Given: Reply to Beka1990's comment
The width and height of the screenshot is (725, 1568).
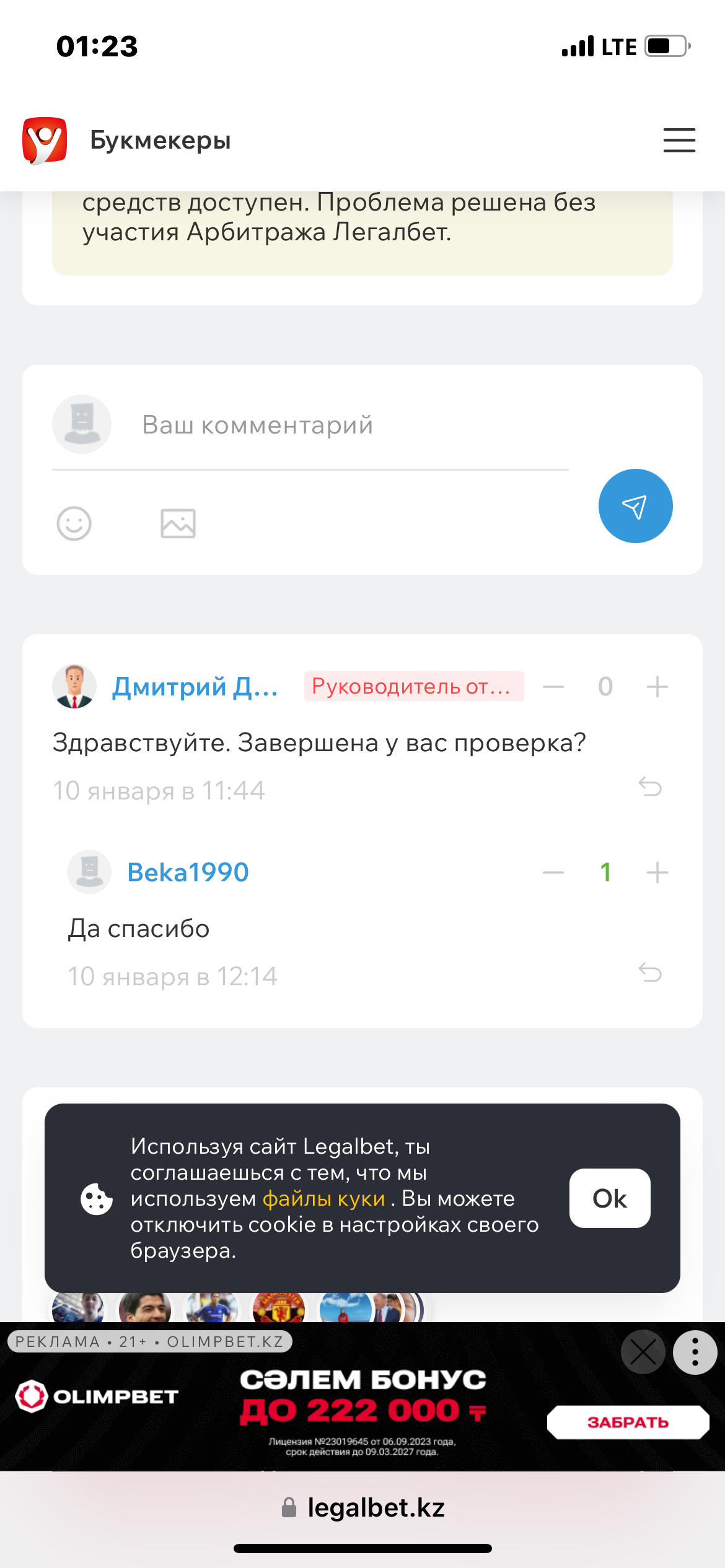Looking at the screenshot, I should tap(650, 973).
